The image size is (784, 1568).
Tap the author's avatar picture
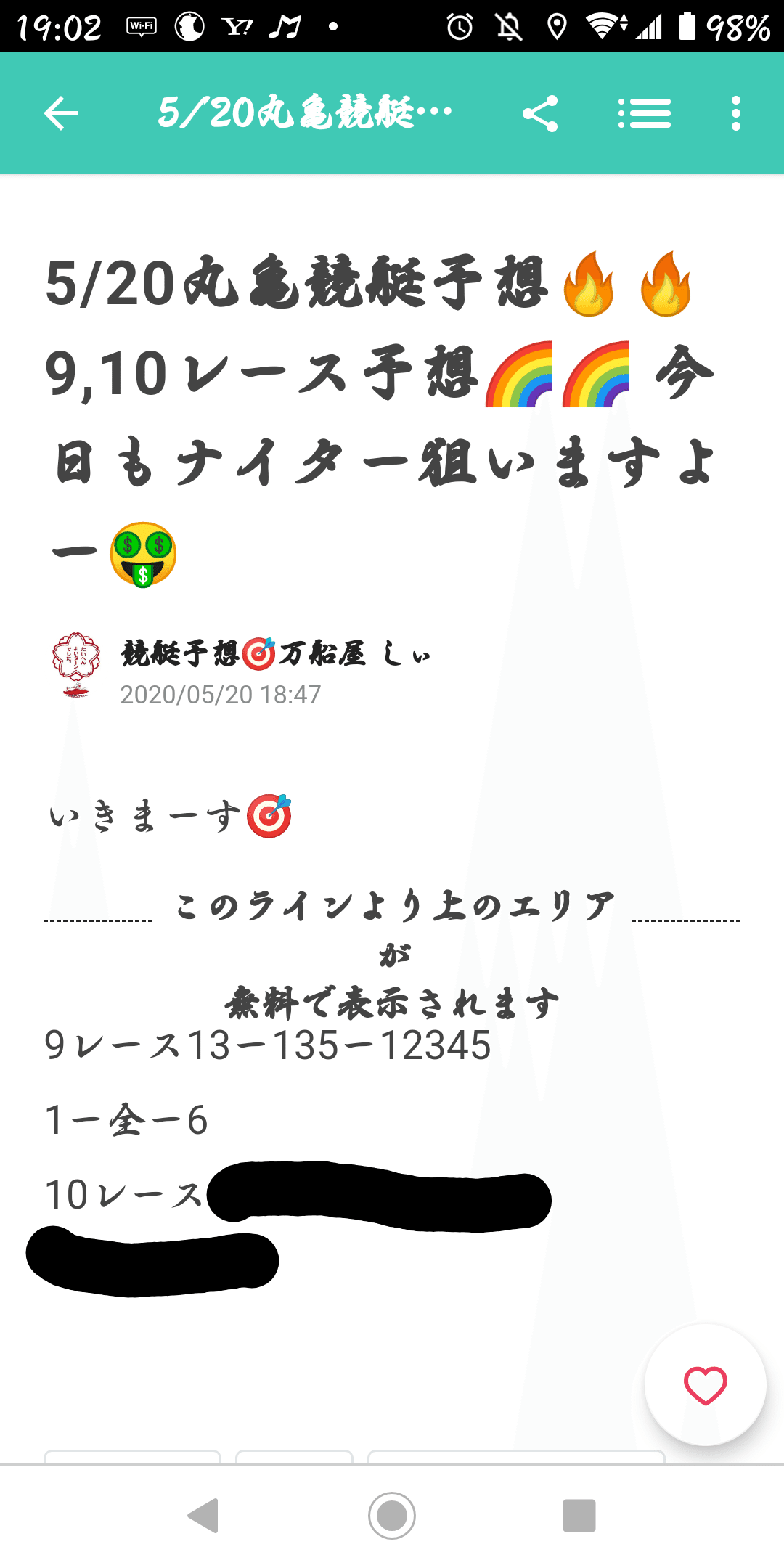click(x=75, y=663)
